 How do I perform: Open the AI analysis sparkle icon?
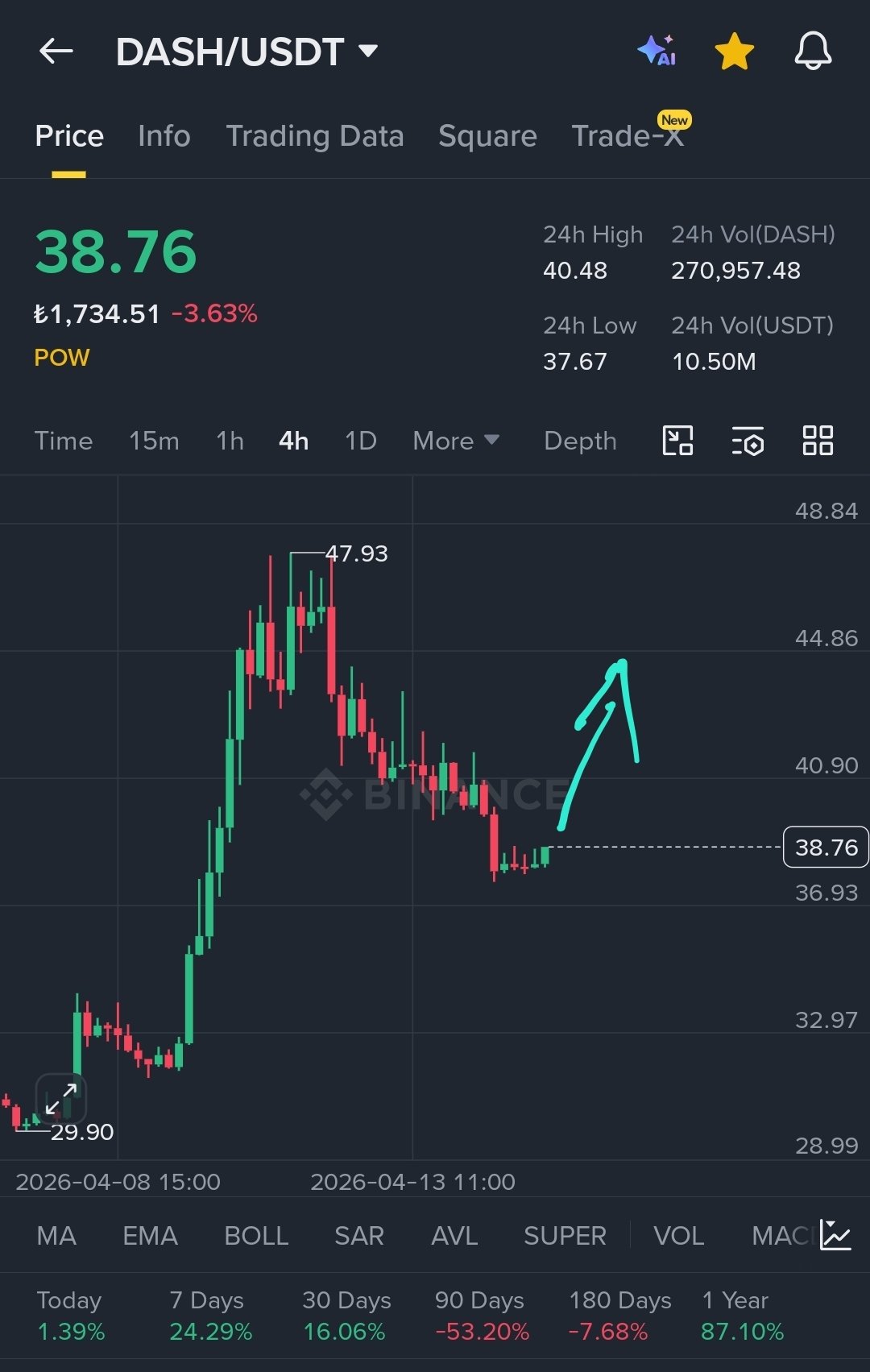tap(657, 51)
